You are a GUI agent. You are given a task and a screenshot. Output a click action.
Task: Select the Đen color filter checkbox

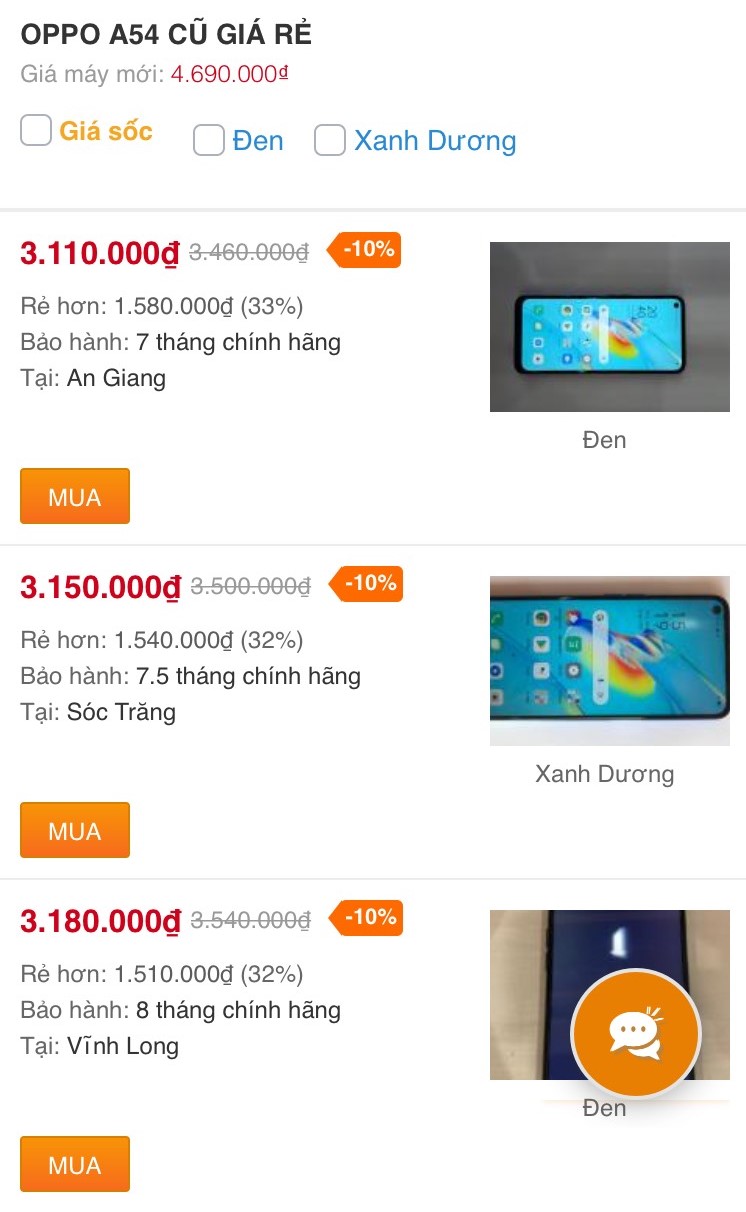[208, 141]
